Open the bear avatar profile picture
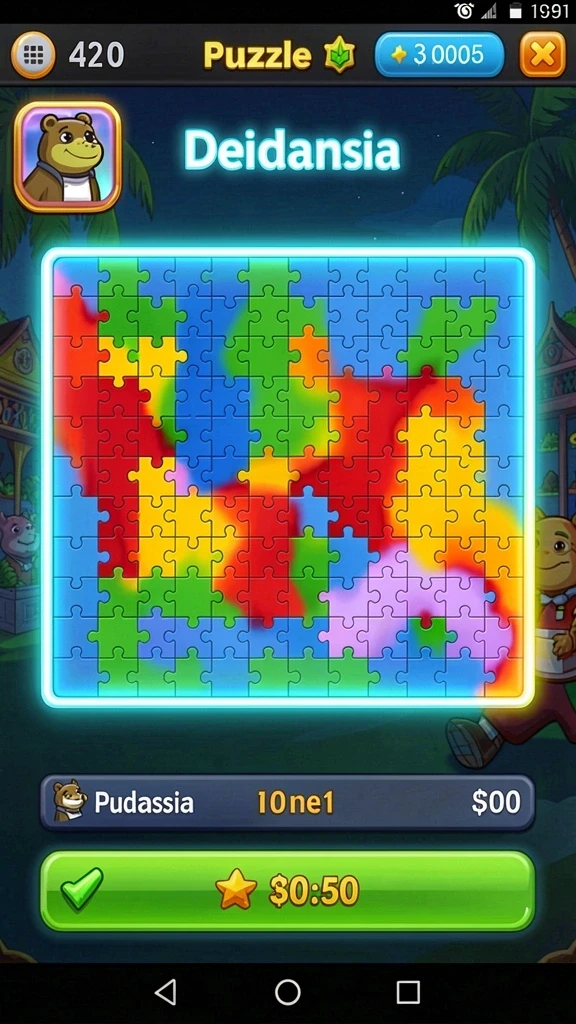576x1024 pixels. pyautogui.click(x=67, y=157)
